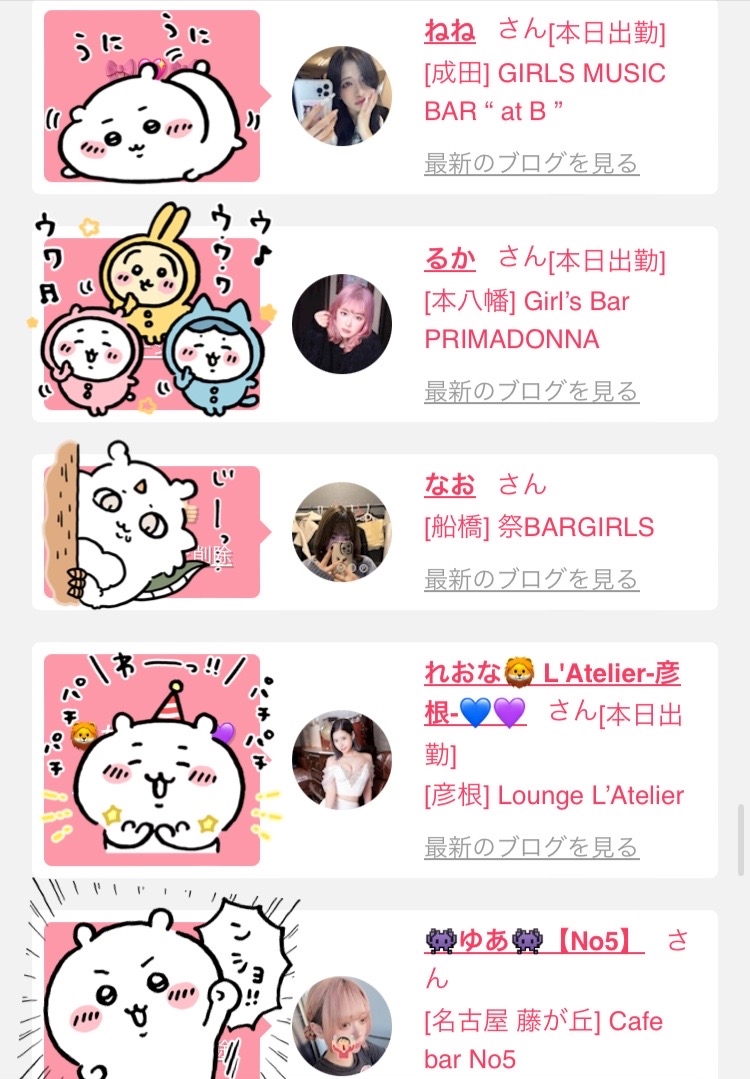The height and width of the screenshot is (1079, 750).
Task: Open なお's profile name link
Action: pos(450,485)
